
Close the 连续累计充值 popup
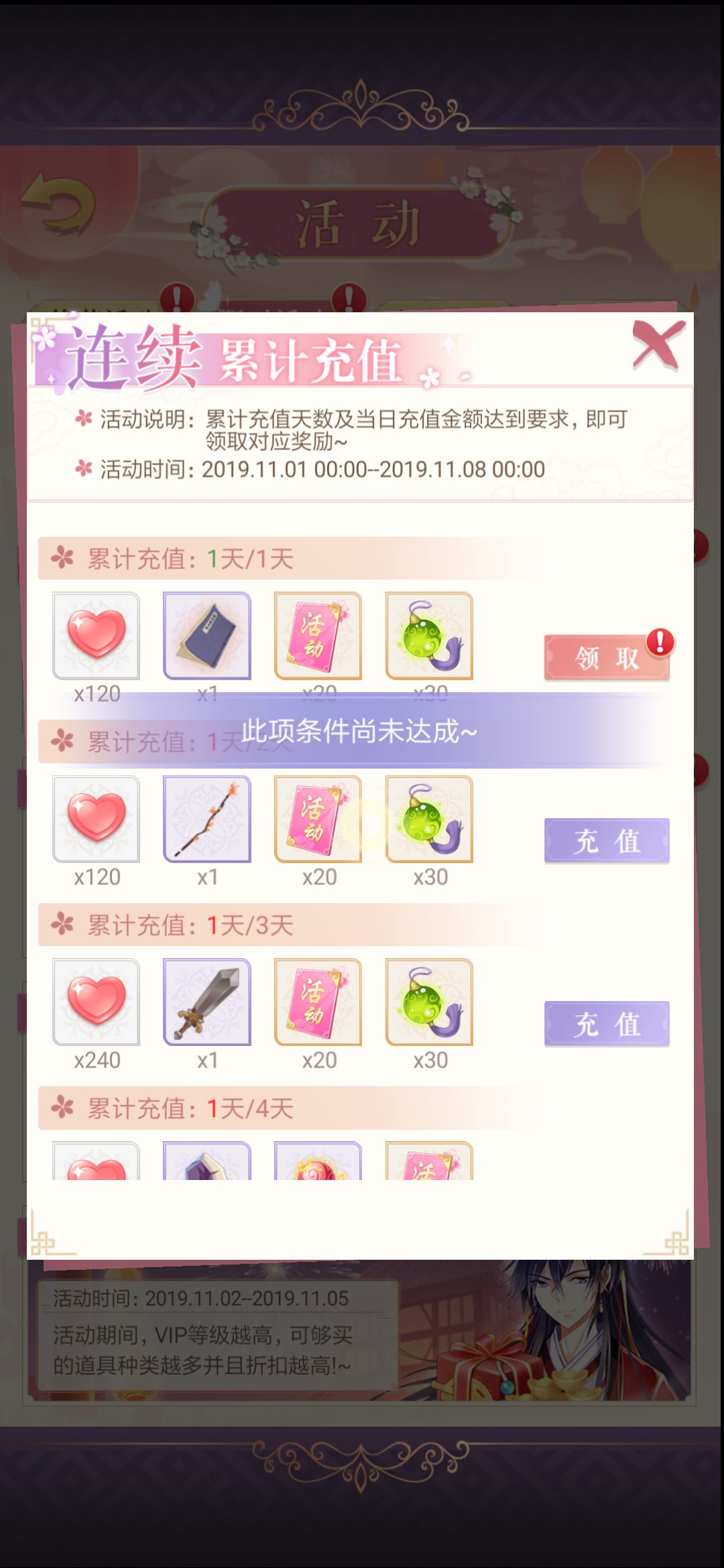point(658,345)
